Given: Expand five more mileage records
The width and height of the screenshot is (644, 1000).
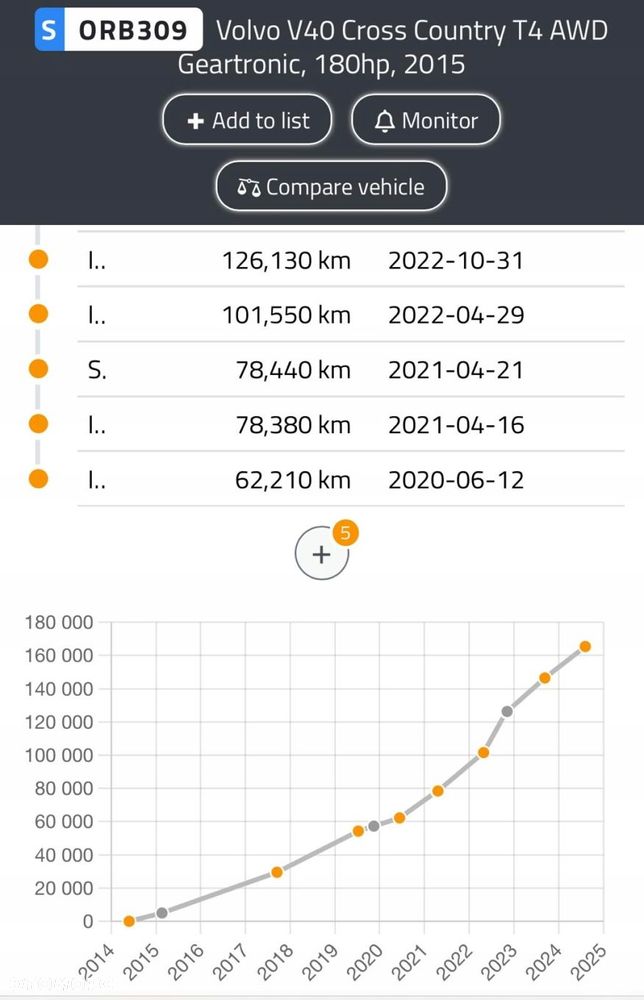Looking at the screenshot, I should pos(322,554).
